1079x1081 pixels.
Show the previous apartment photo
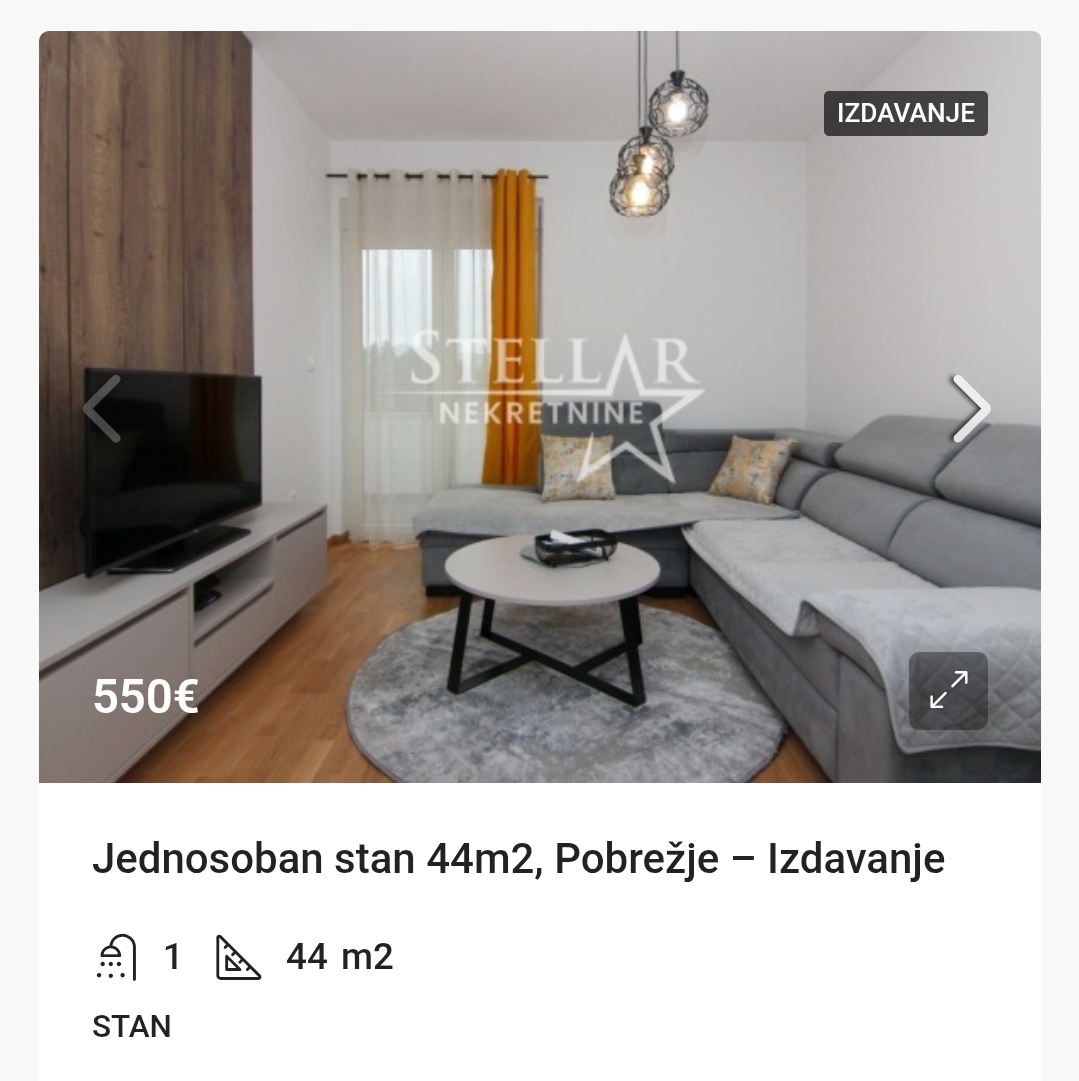click(x=102, y=408)
